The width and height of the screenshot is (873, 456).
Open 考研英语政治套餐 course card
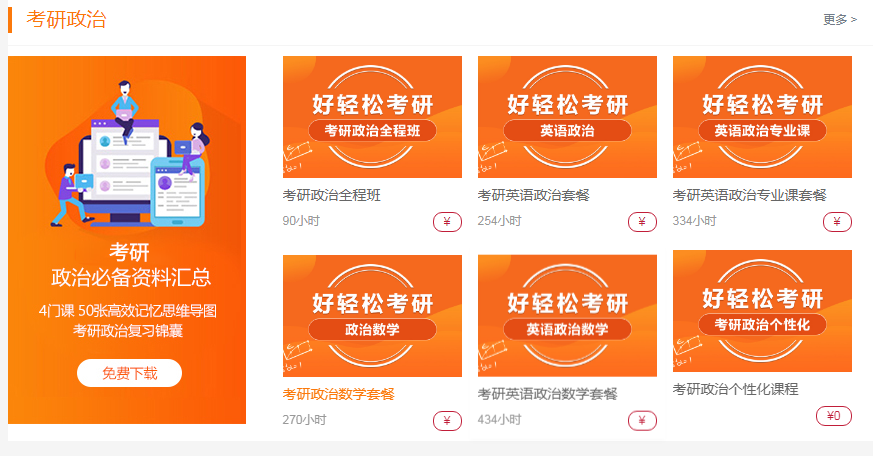[x=567, y=117]
